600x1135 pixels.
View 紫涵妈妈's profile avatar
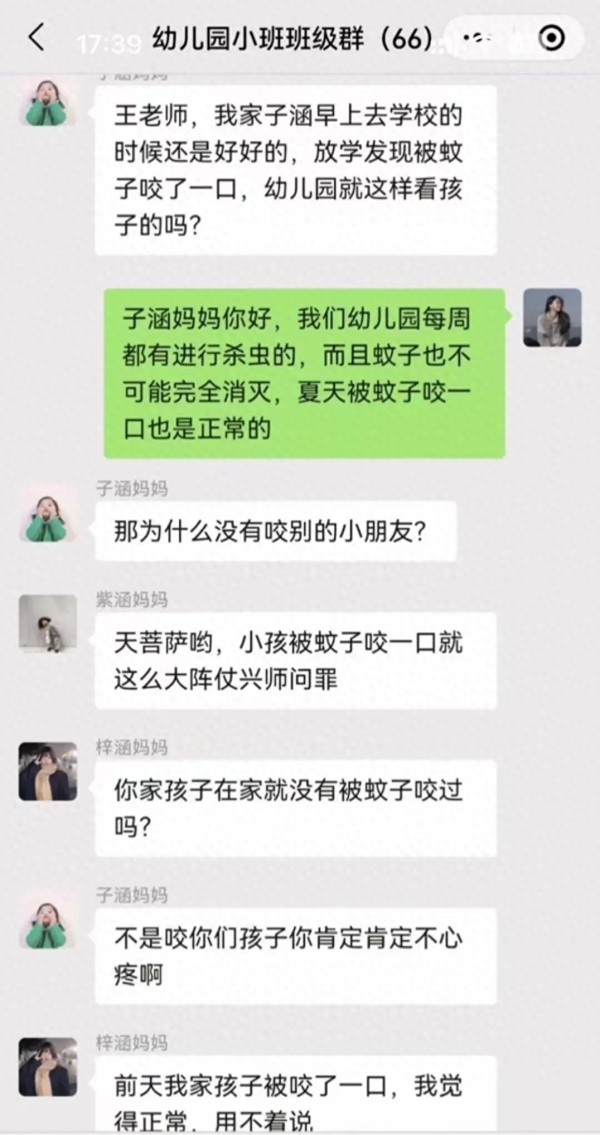click(47, 624)
